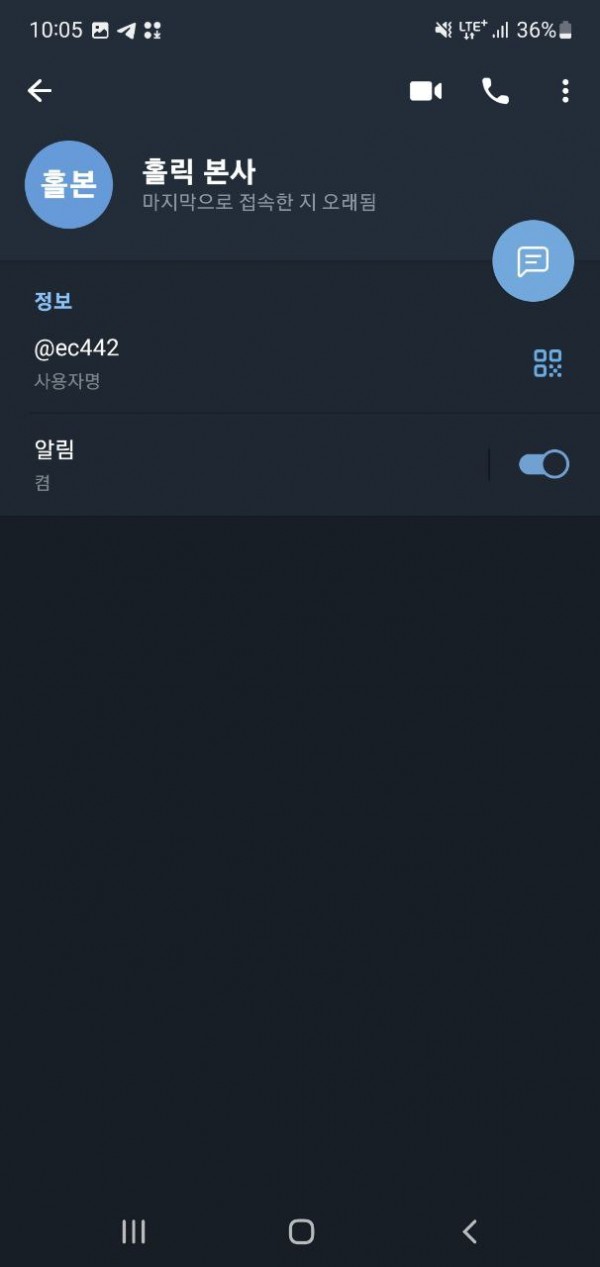Viewport: 600px width, 1267px height.
Task: Start a voice call with 홀릭 본사
Action: click(495, 91)
